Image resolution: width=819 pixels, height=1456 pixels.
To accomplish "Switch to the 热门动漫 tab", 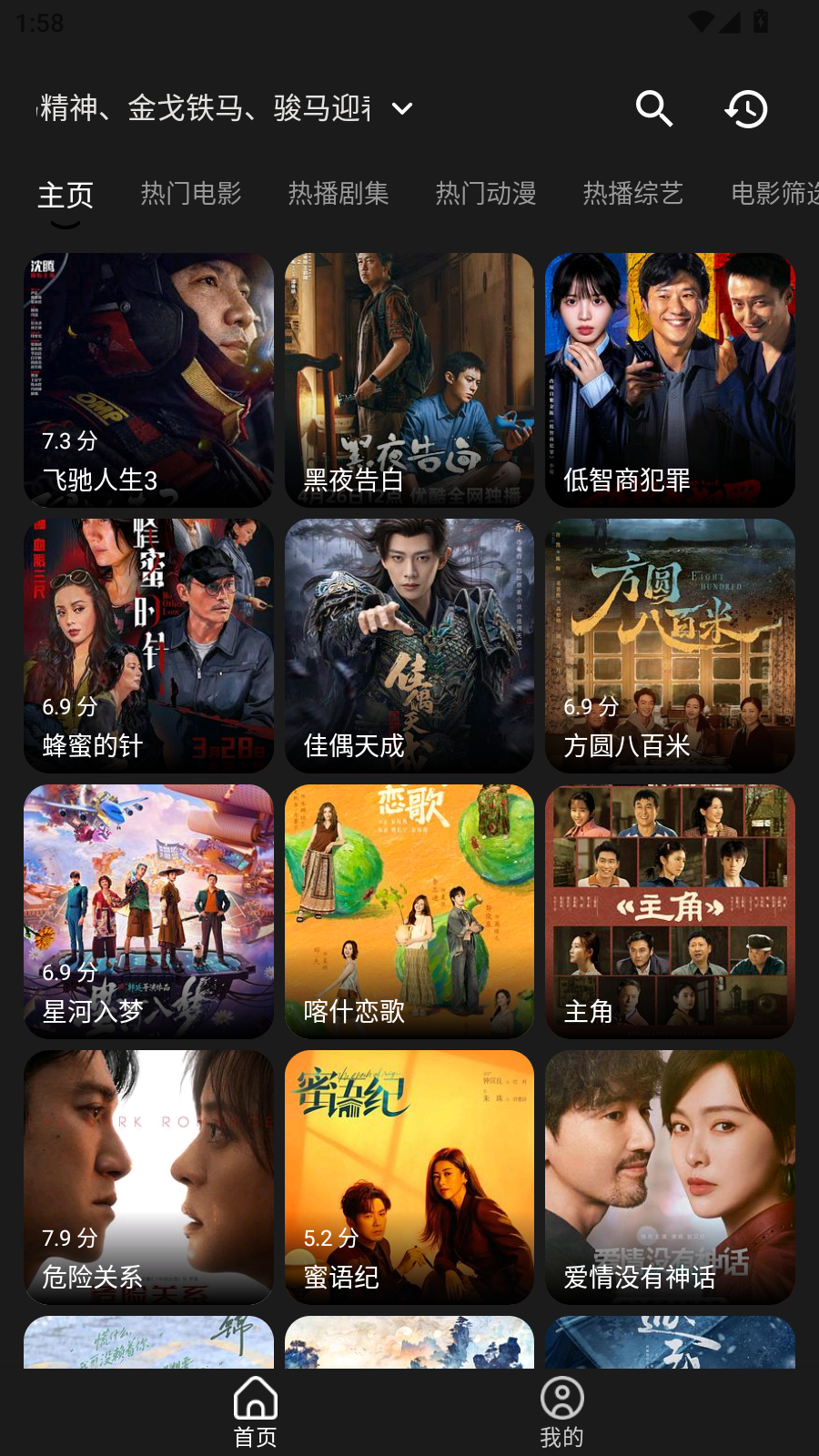I will (486, 194).
